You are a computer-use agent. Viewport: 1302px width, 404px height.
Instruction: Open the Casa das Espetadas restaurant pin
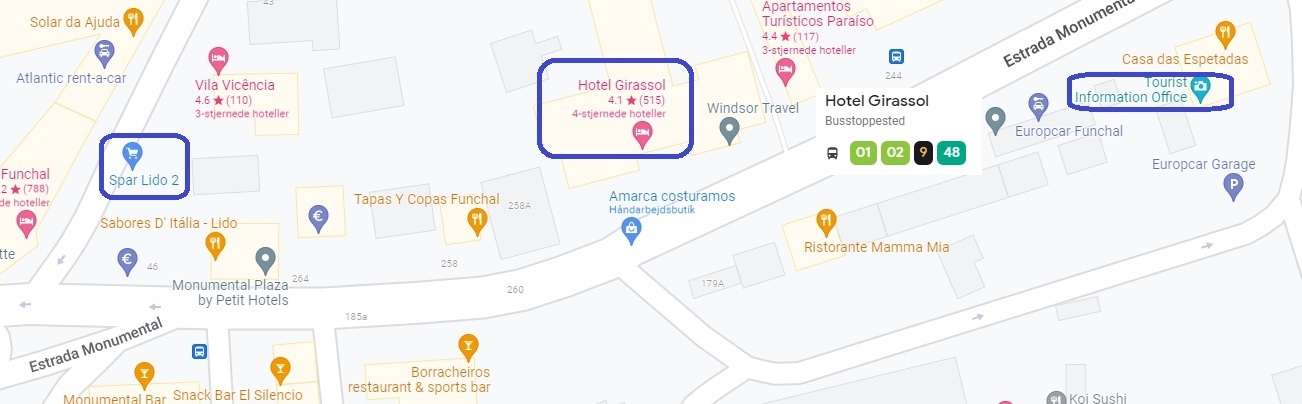pyautogui.click(x=1223, y=32)
